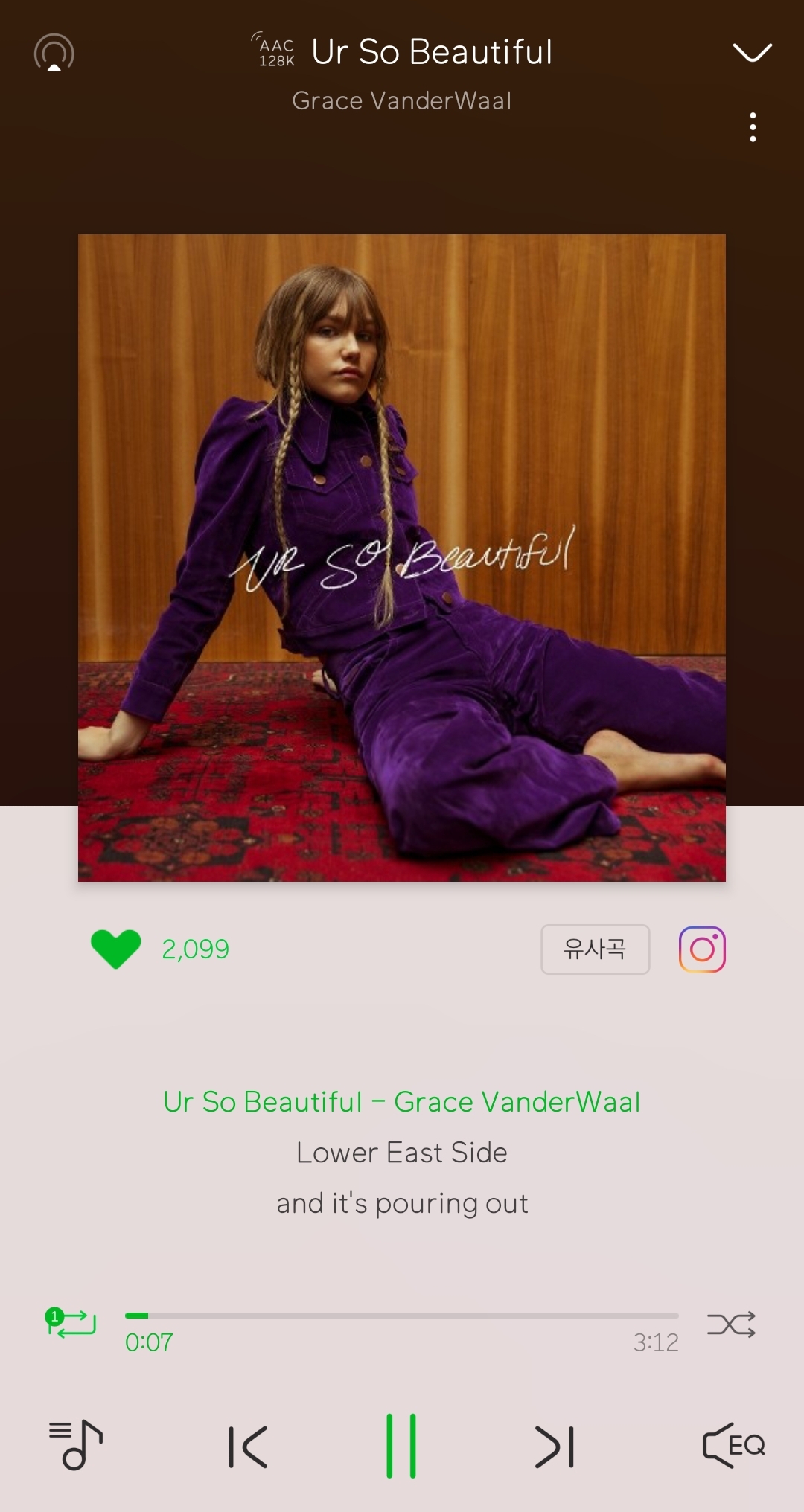Skip back to the previous track
Screen dimensions: 804x1512
(248, 1447)
